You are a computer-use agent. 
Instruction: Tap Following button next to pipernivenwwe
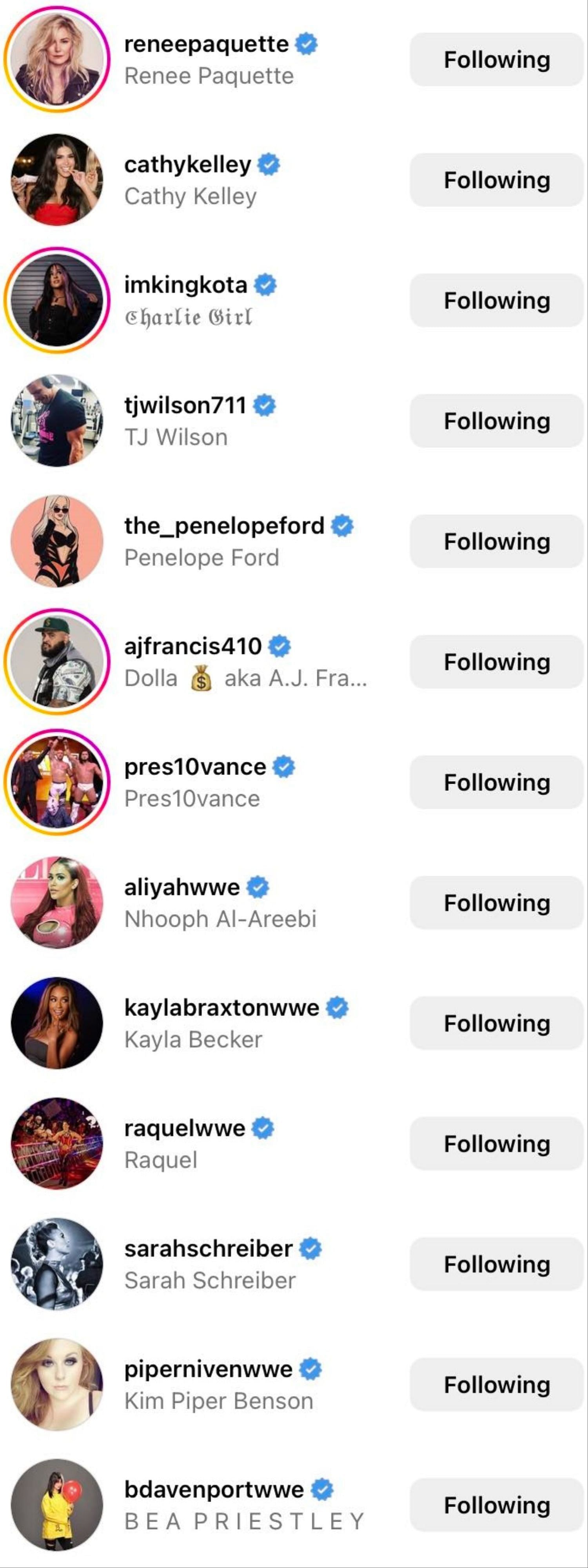click(496, 1385)
